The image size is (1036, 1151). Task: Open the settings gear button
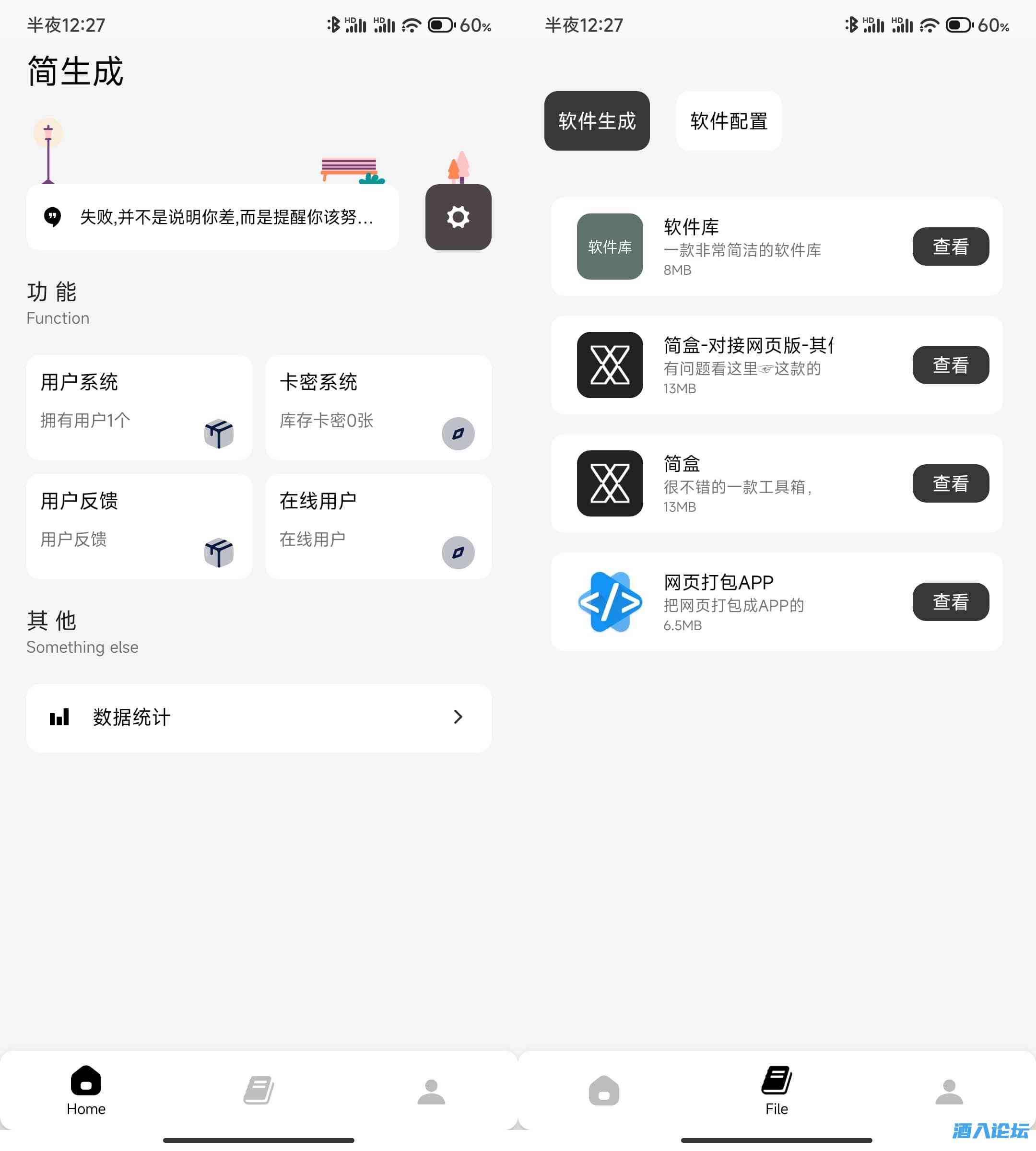pyautogui.click(x=458, y=217)
